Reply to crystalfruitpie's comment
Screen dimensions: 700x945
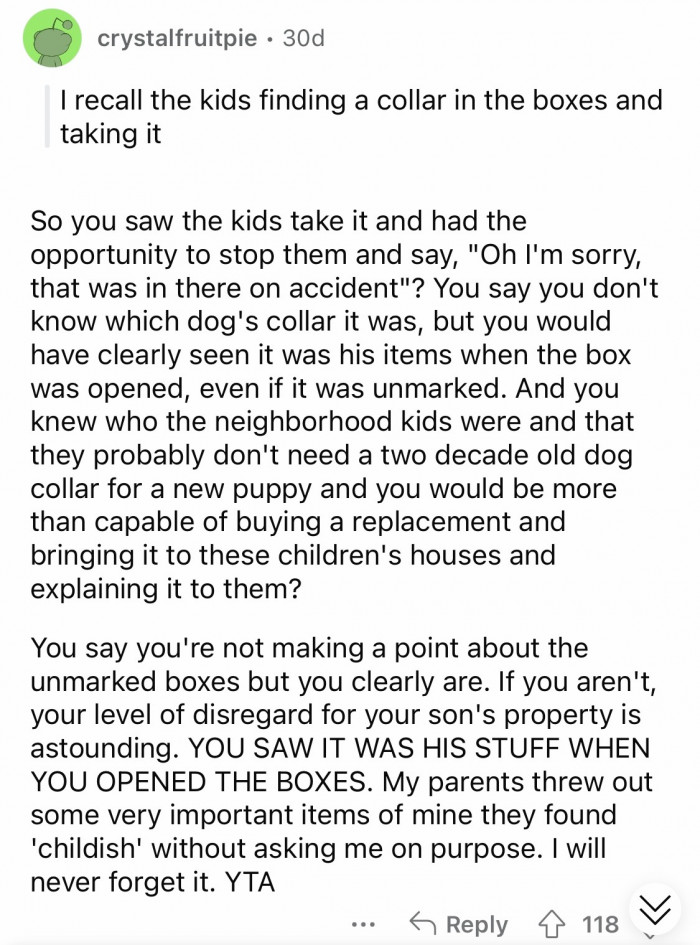(461, 924)
